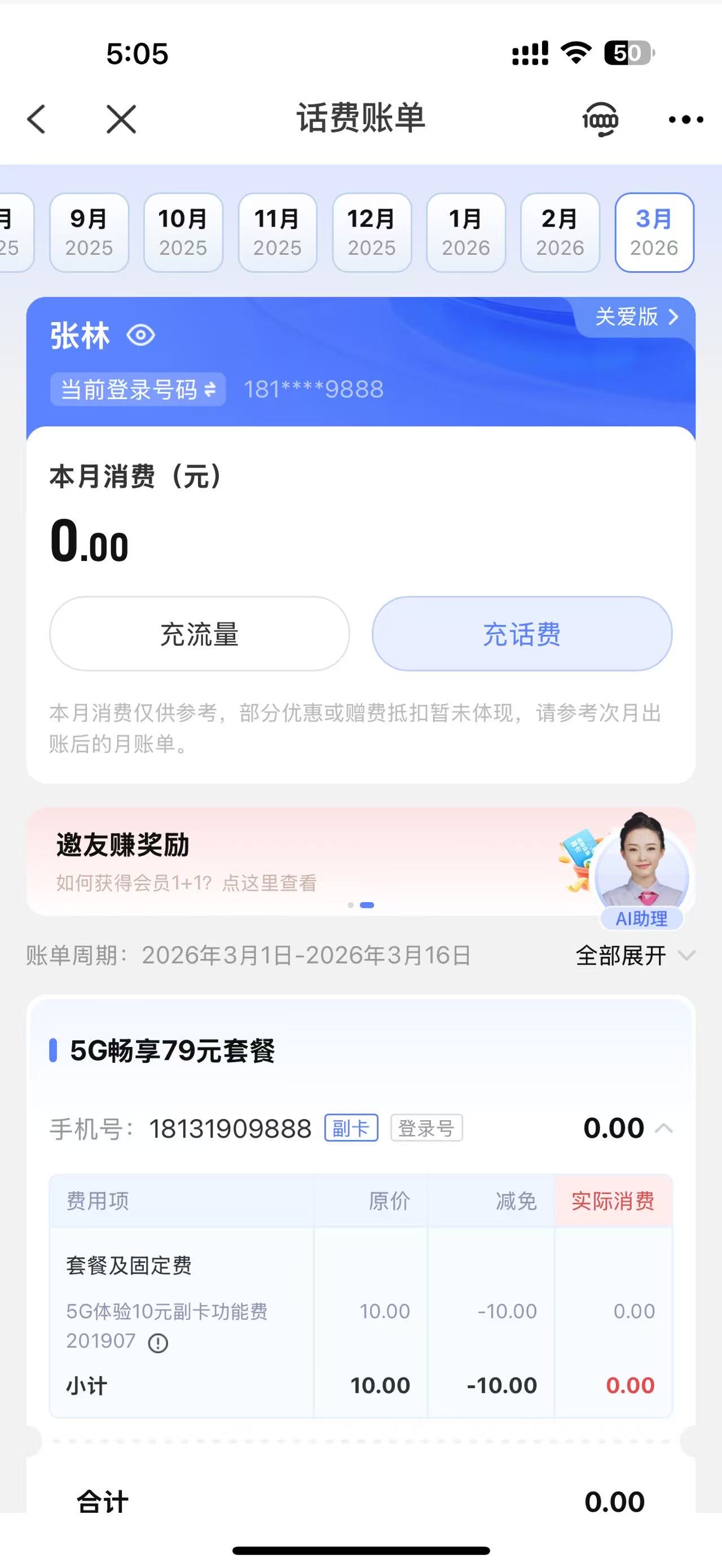Switch to the 1月 2026 bill

(x=466, y=232)
